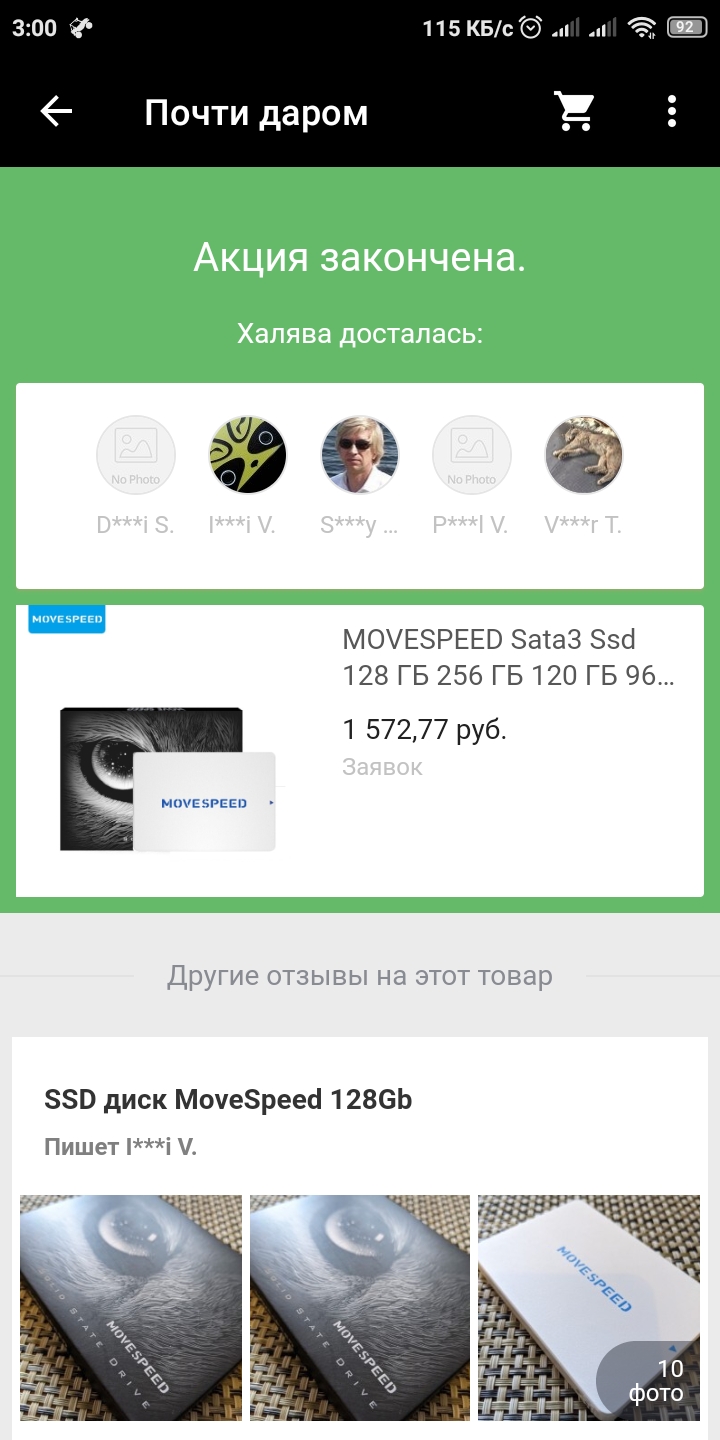
Task: View winner V***r T. avatar
Action: [584, 456]
